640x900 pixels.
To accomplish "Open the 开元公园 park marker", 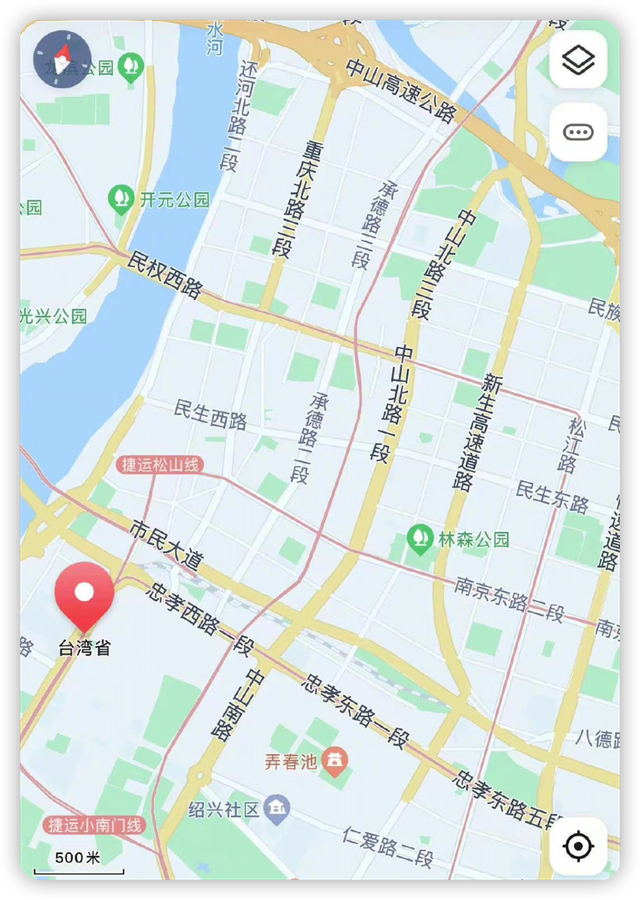I will pos(122,199).
